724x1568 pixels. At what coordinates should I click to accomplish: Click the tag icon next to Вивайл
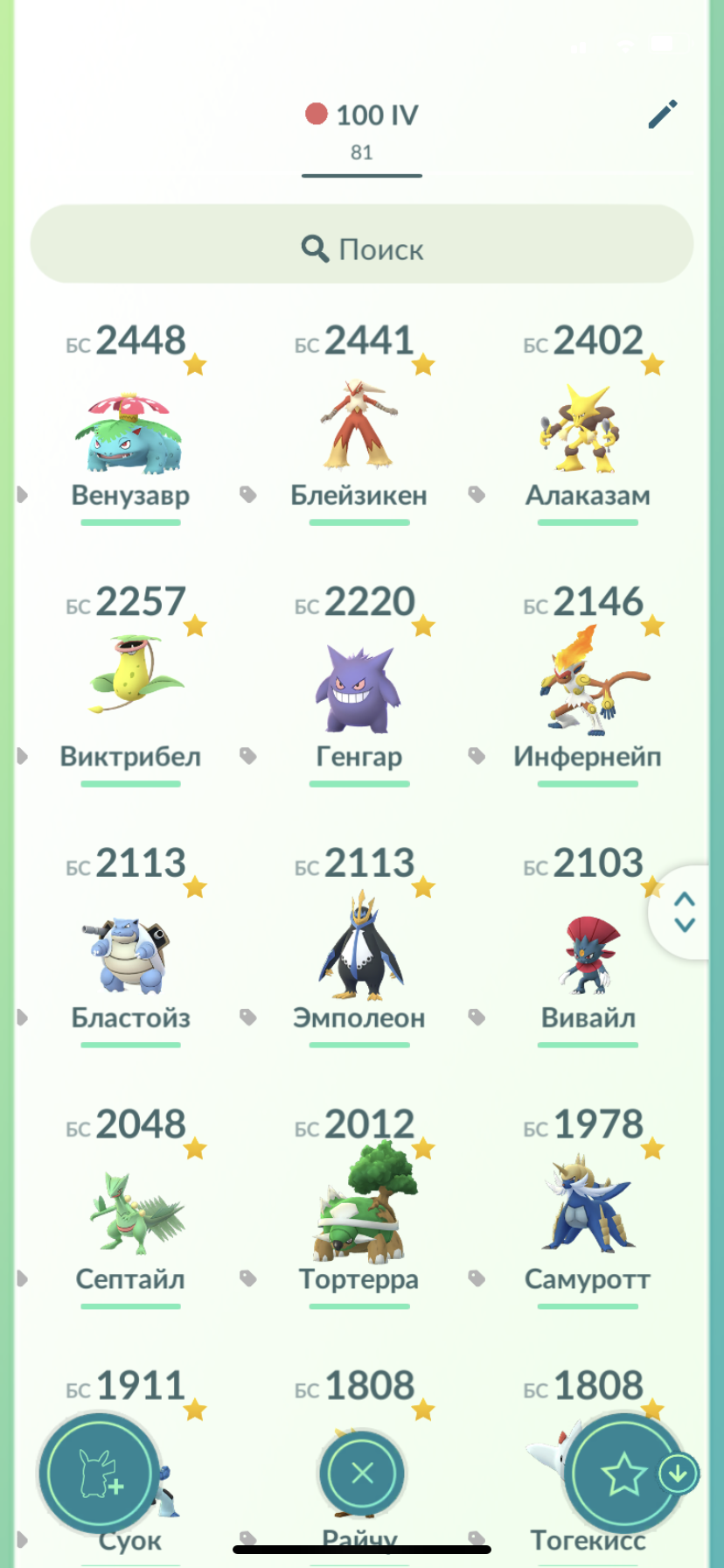pos(477,1016)
